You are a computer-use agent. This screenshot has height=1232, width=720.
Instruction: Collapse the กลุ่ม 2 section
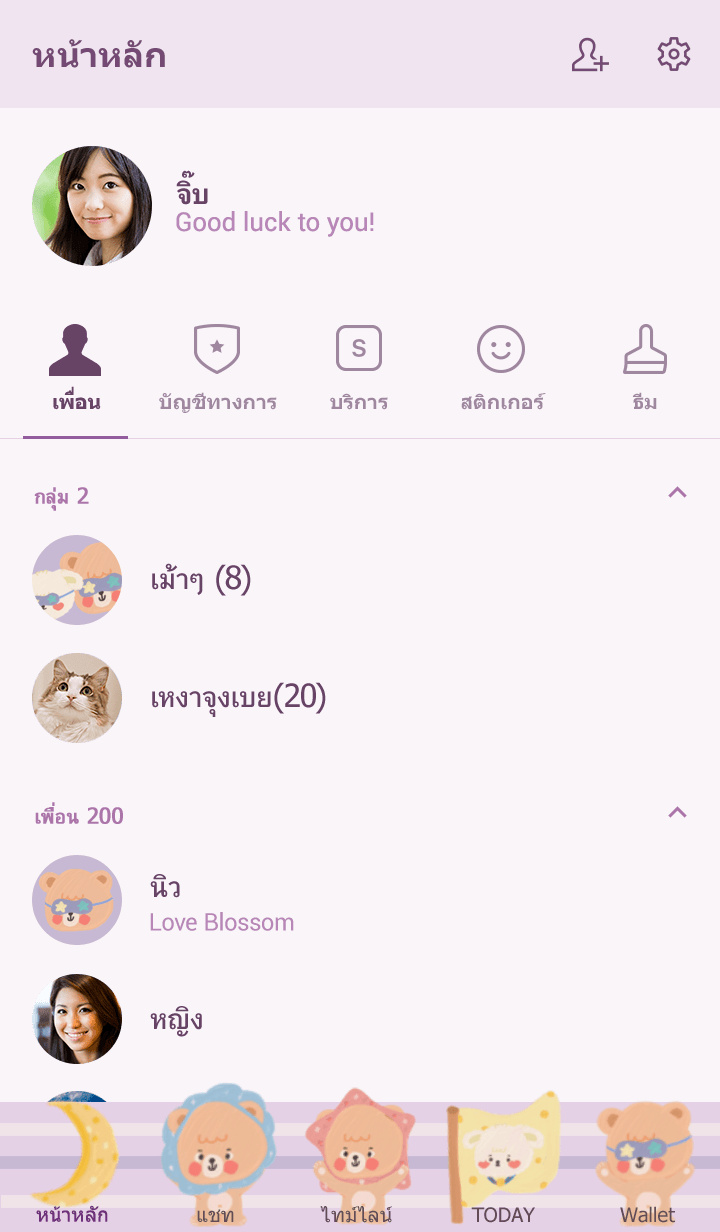coord(677,493)
